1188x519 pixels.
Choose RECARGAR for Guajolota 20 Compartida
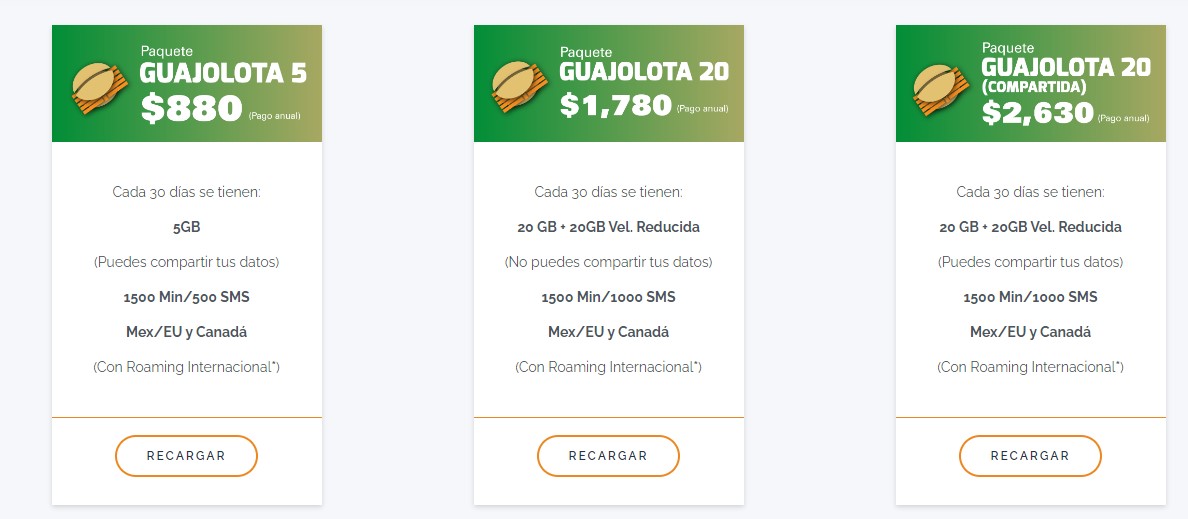click(1030, 456)
